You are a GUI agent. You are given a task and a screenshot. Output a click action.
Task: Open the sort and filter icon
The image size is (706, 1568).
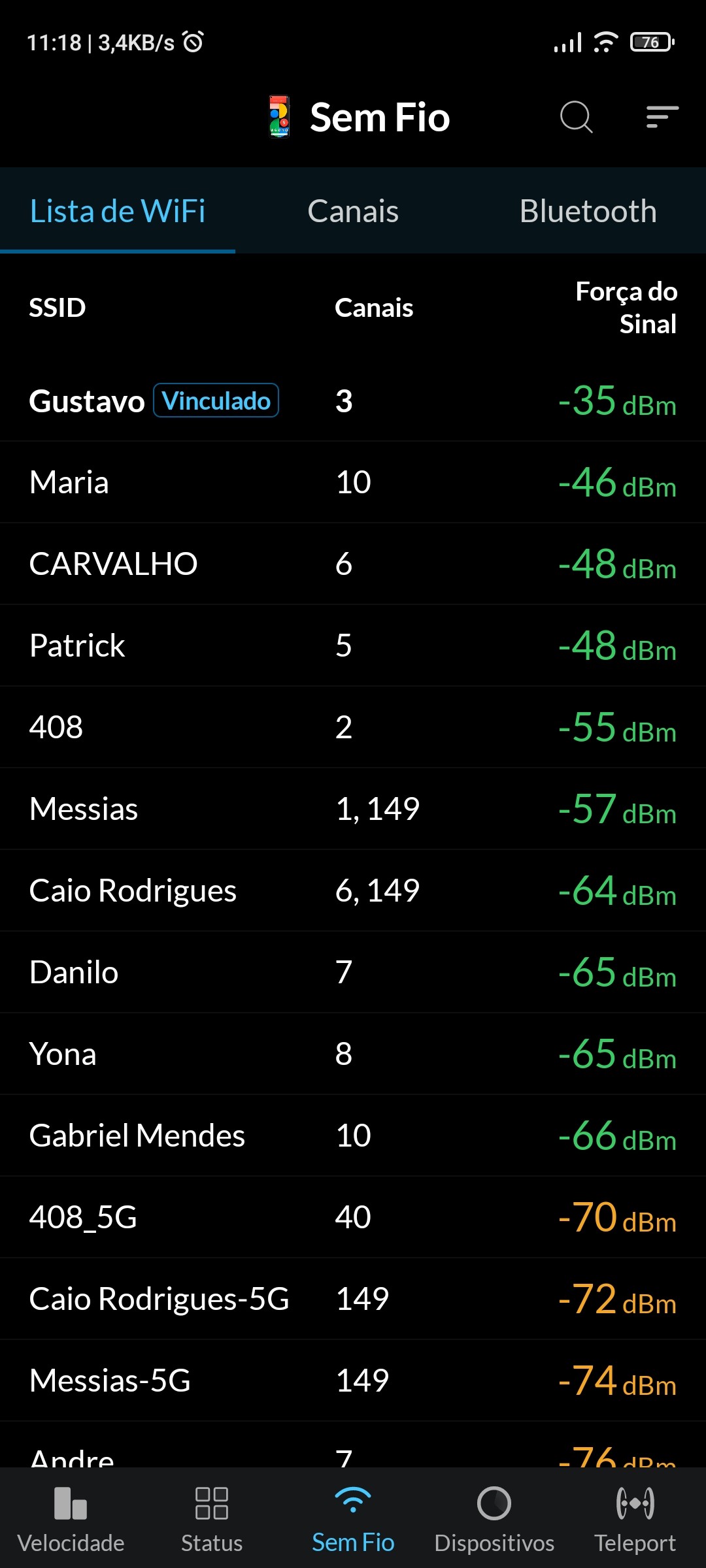(x=662, y=118)
